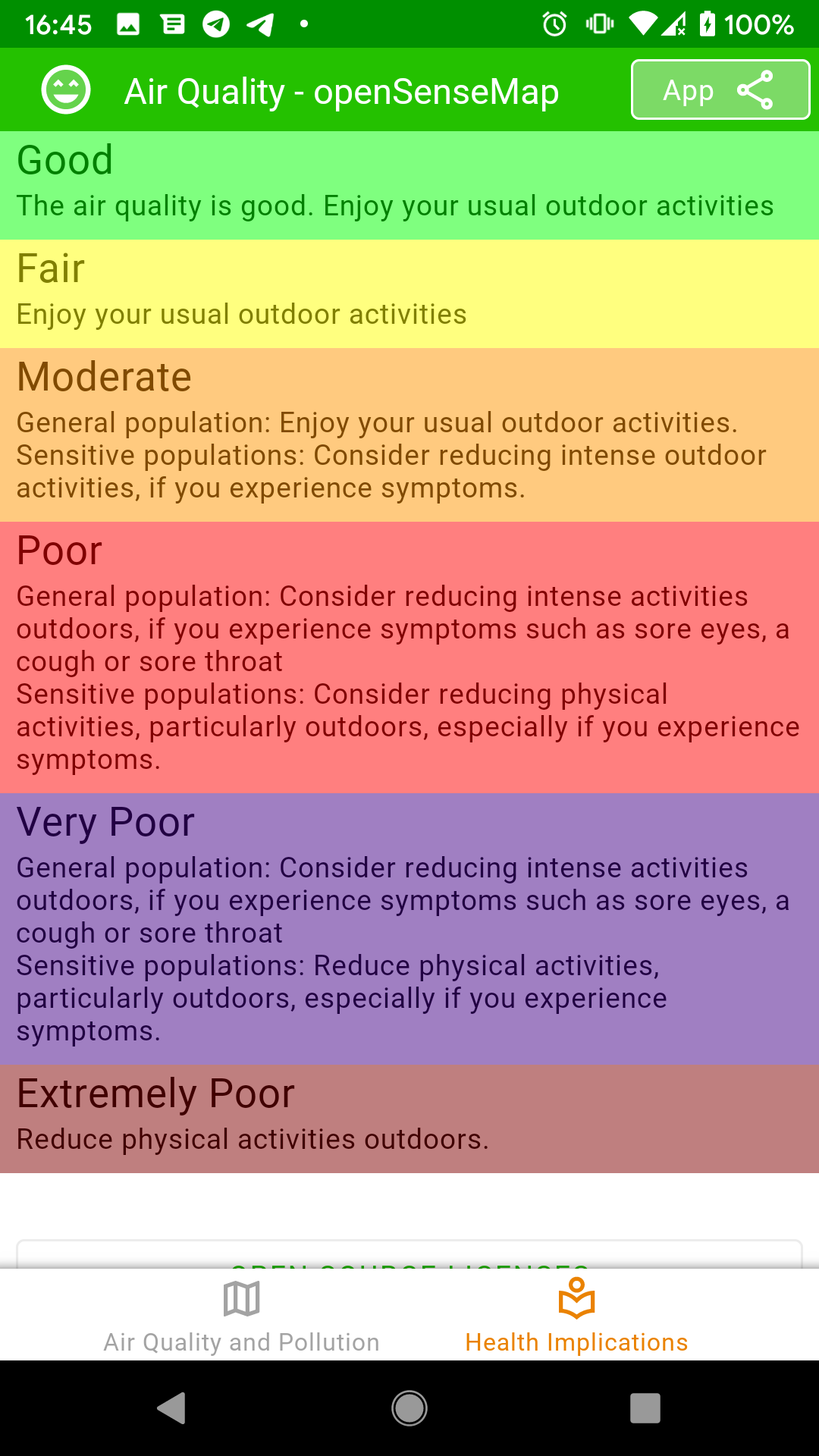Go back with the system back button
This screenshot has width=819, height=1456.
tap(172, 1408)
